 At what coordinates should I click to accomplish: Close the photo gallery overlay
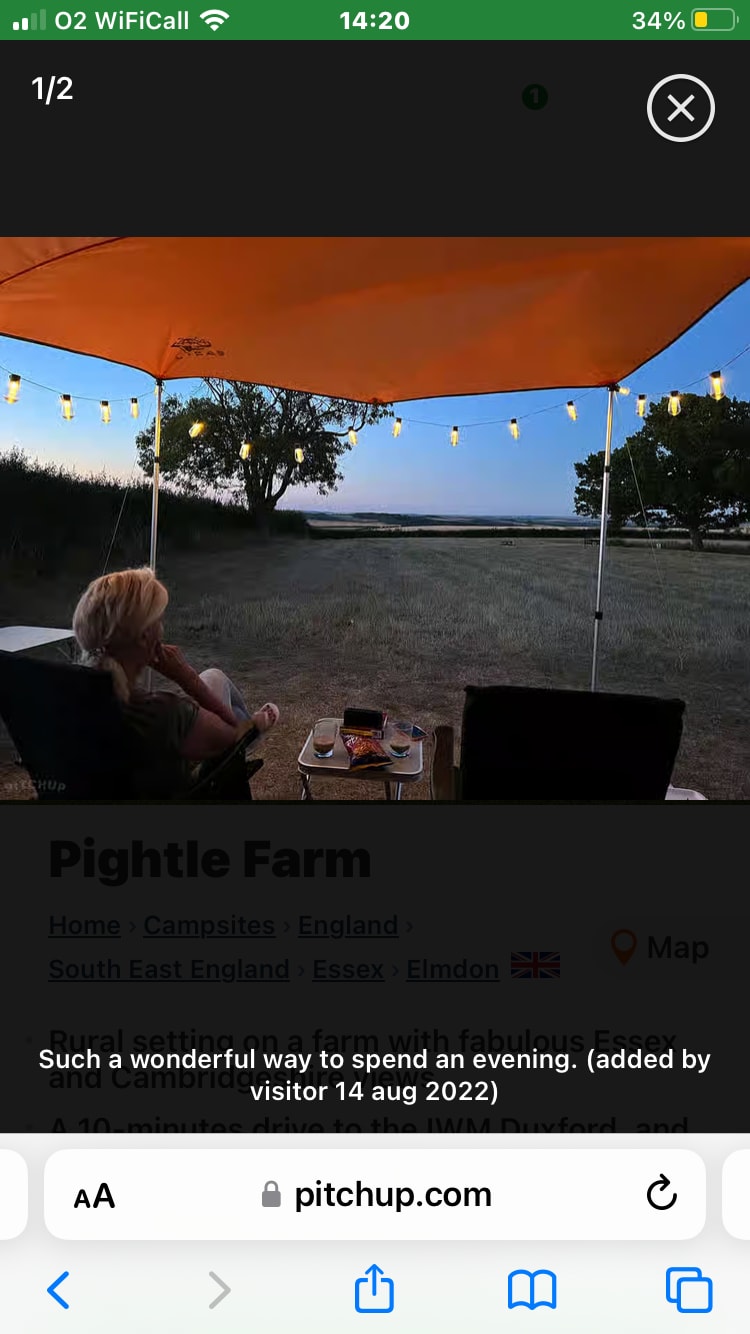680,108
